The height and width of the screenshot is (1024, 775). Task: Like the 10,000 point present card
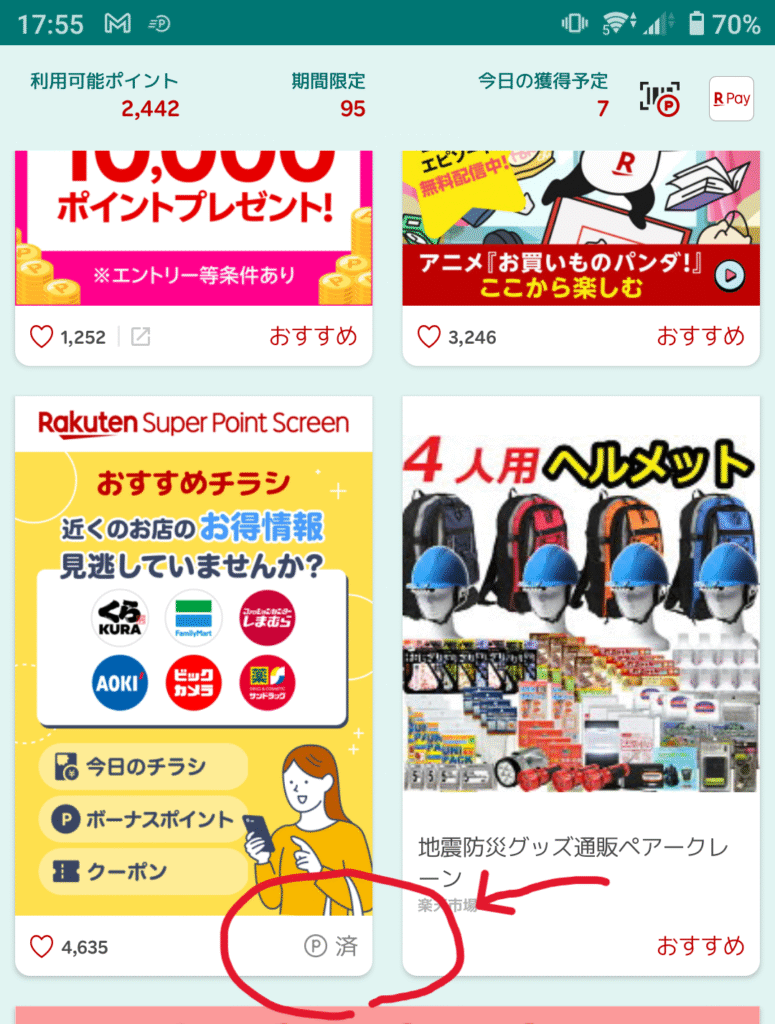click(41, 337)
